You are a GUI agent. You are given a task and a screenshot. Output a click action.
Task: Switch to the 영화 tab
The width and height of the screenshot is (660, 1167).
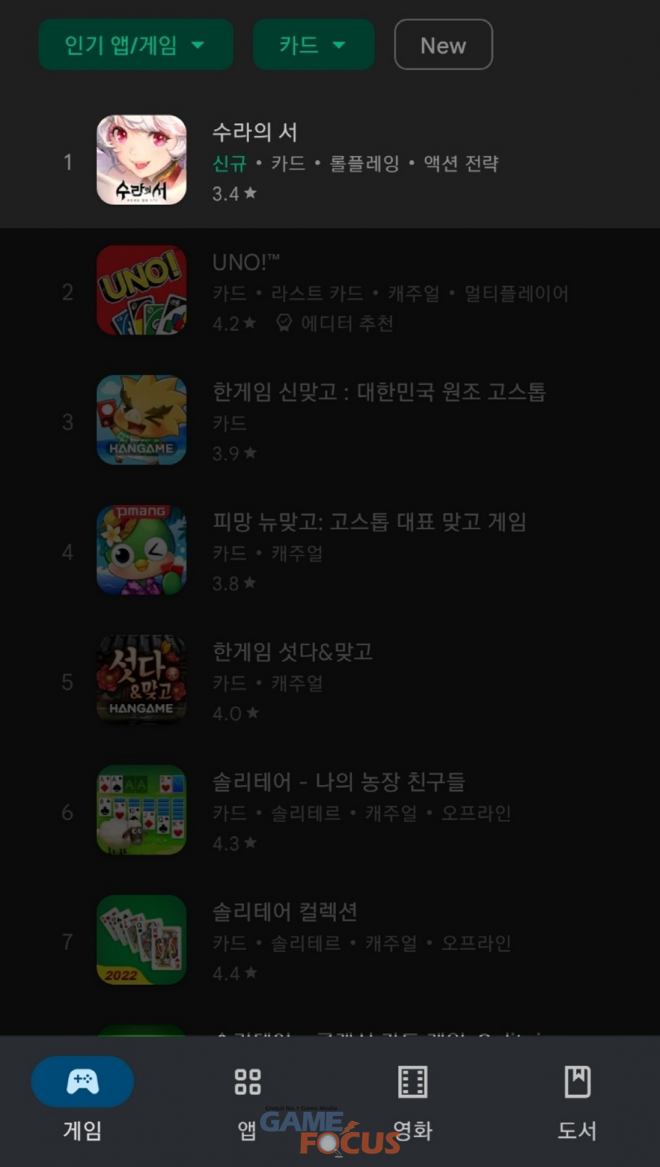[x=412, y=1098]
